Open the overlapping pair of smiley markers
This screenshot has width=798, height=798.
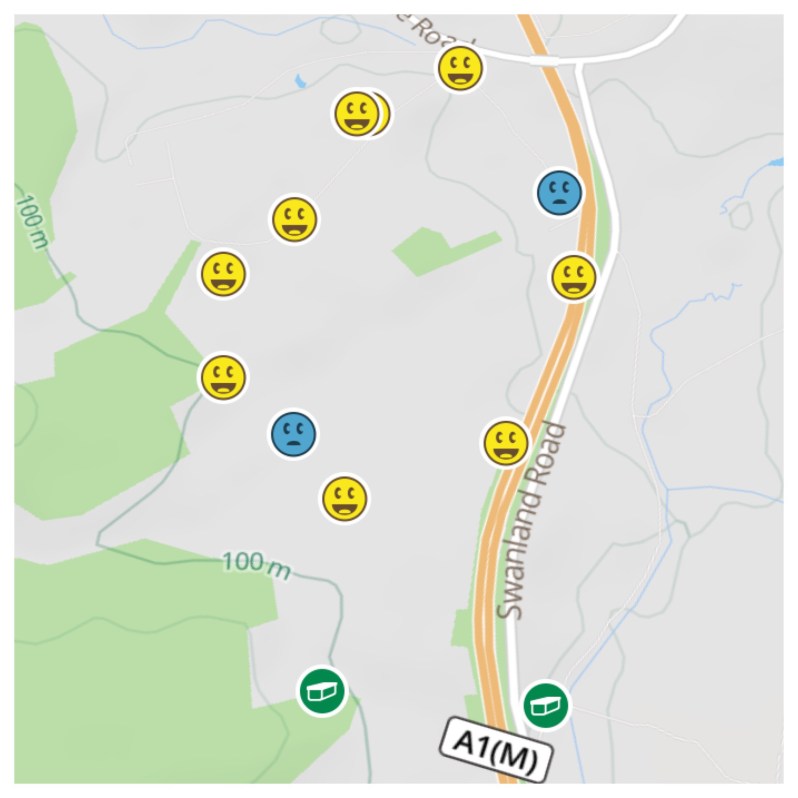[358, 114]
